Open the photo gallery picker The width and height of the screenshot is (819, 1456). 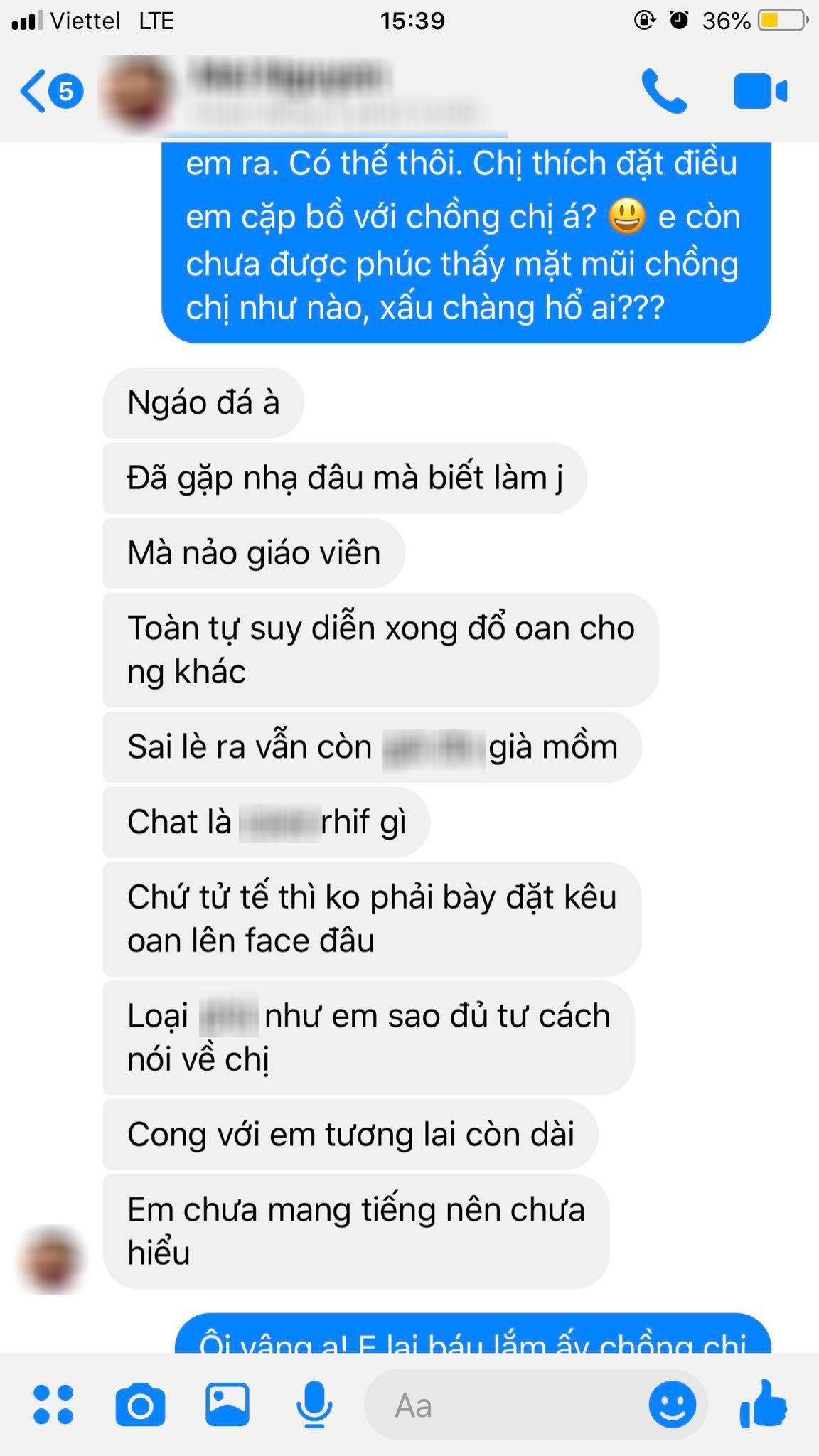coord(227,1405)
